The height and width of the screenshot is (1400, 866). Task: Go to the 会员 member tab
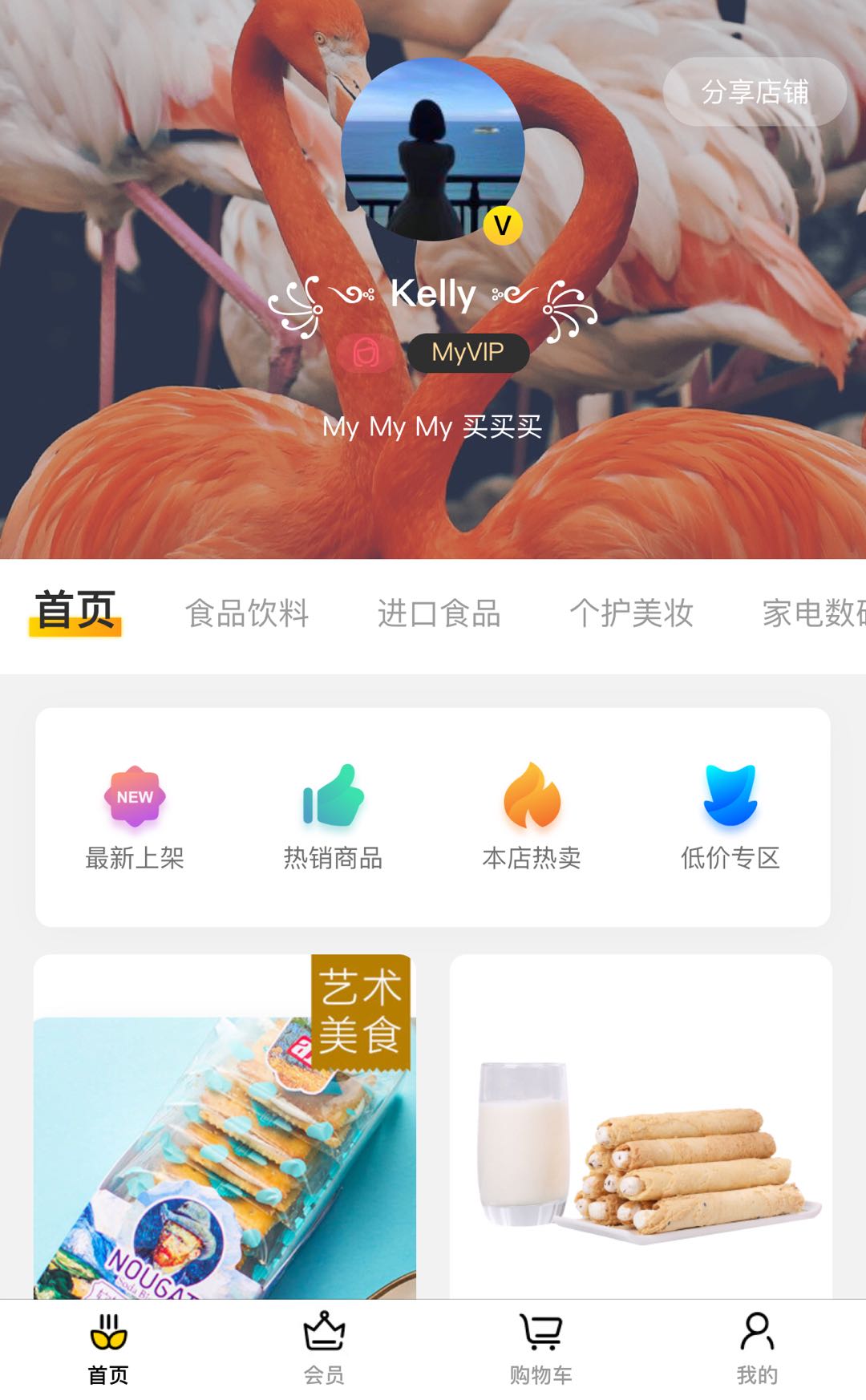324,1349
